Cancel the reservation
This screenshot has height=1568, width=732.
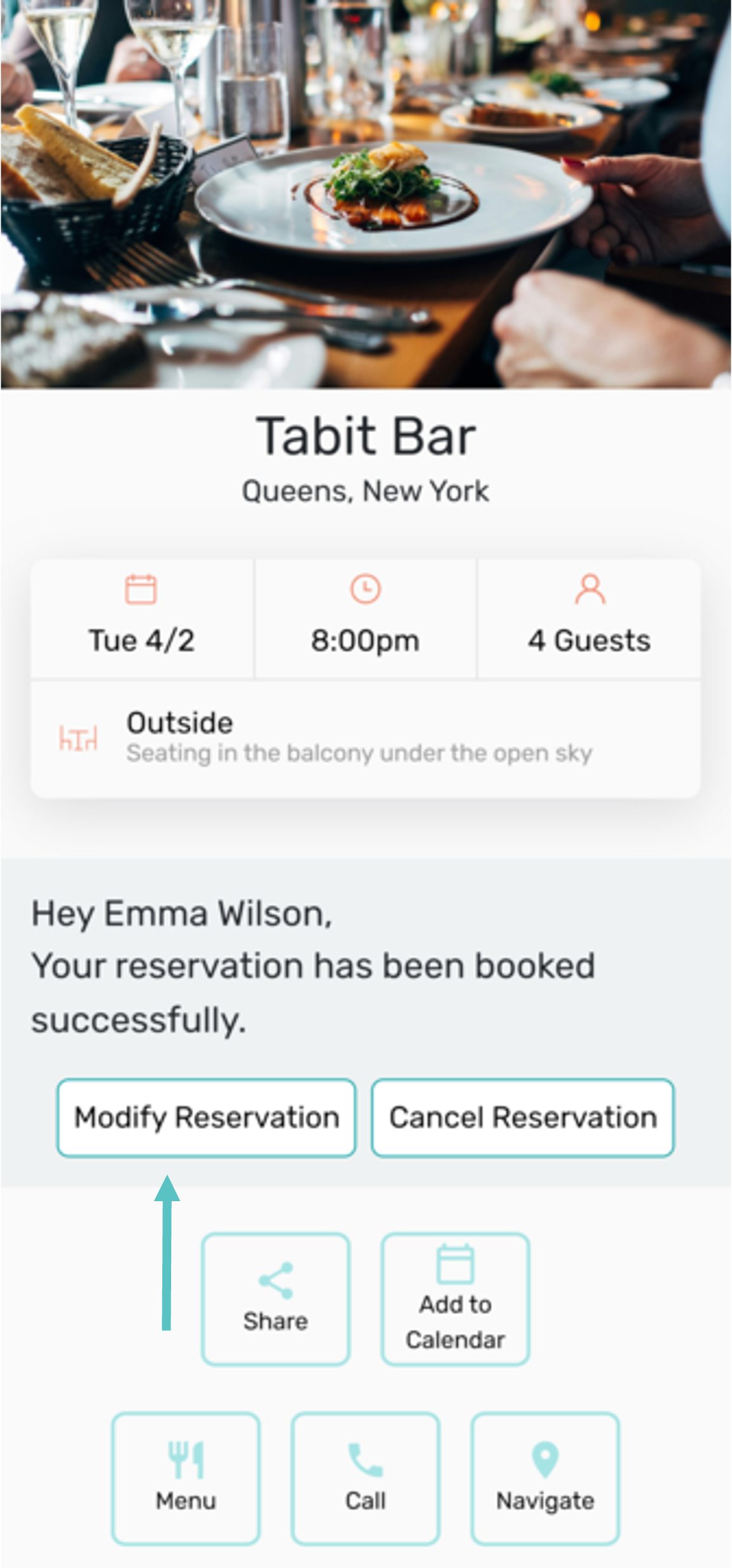coord(523,1118)
